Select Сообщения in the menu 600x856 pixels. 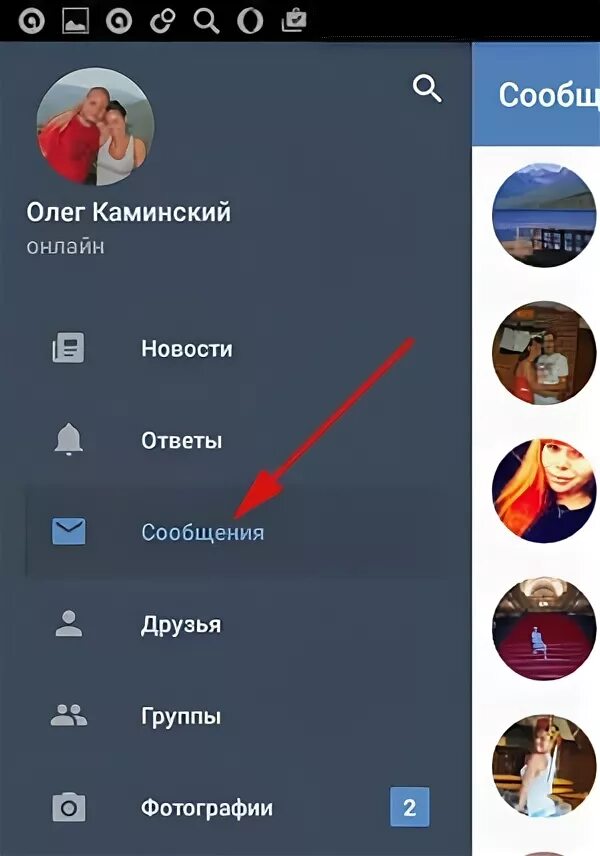click(202, 532)
